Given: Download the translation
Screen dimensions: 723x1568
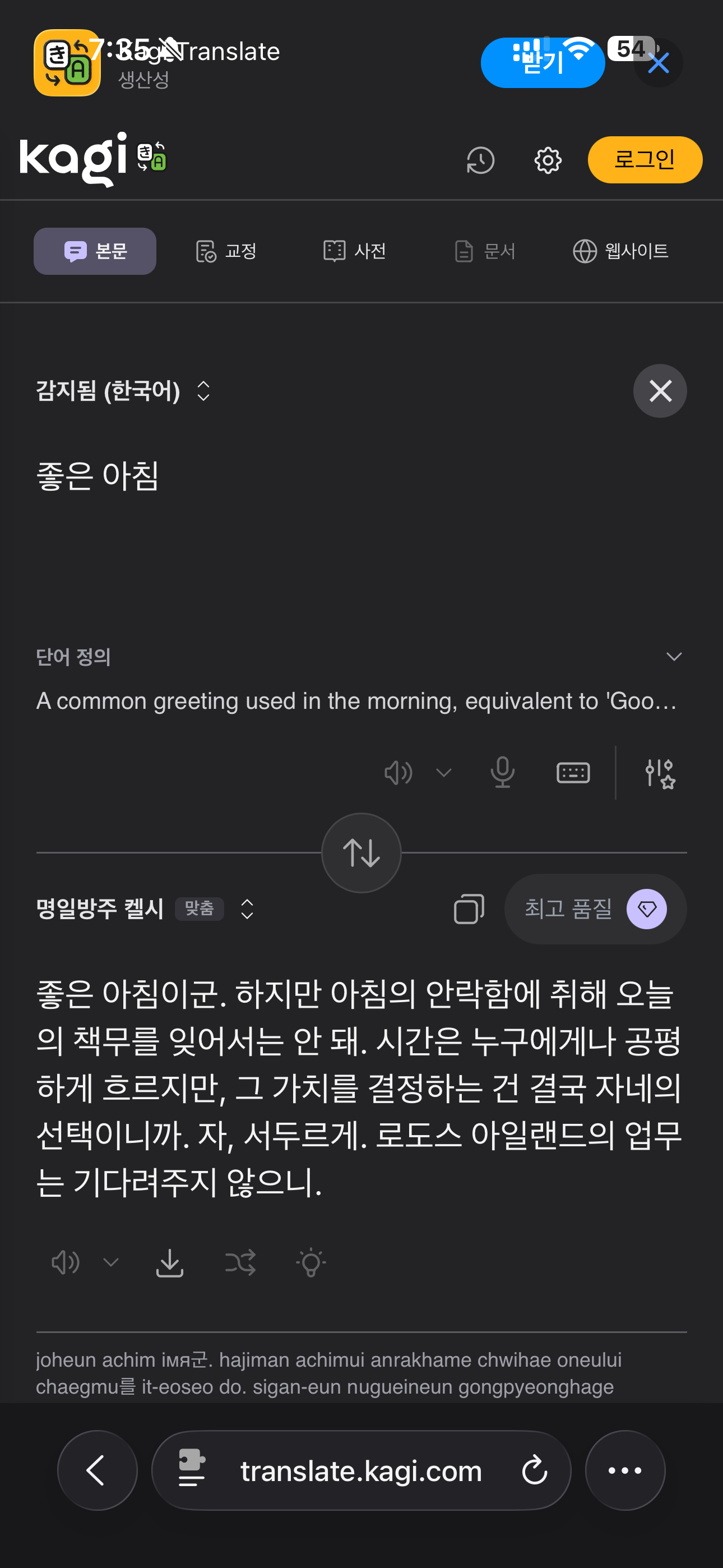Looking at the screenshot, I should [x=170, y=1263].
